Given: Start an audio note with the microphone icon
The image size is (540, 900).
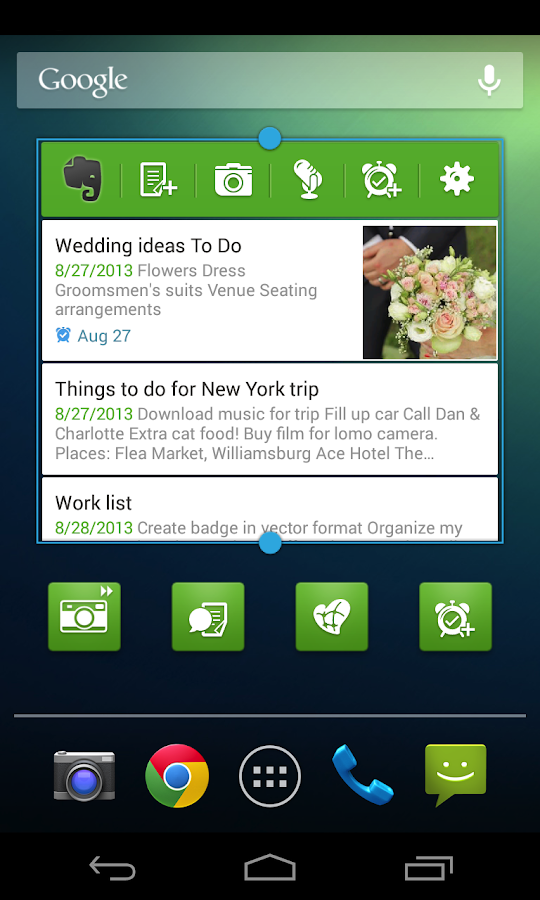Looking at the screenshot, I should [308, 180].
